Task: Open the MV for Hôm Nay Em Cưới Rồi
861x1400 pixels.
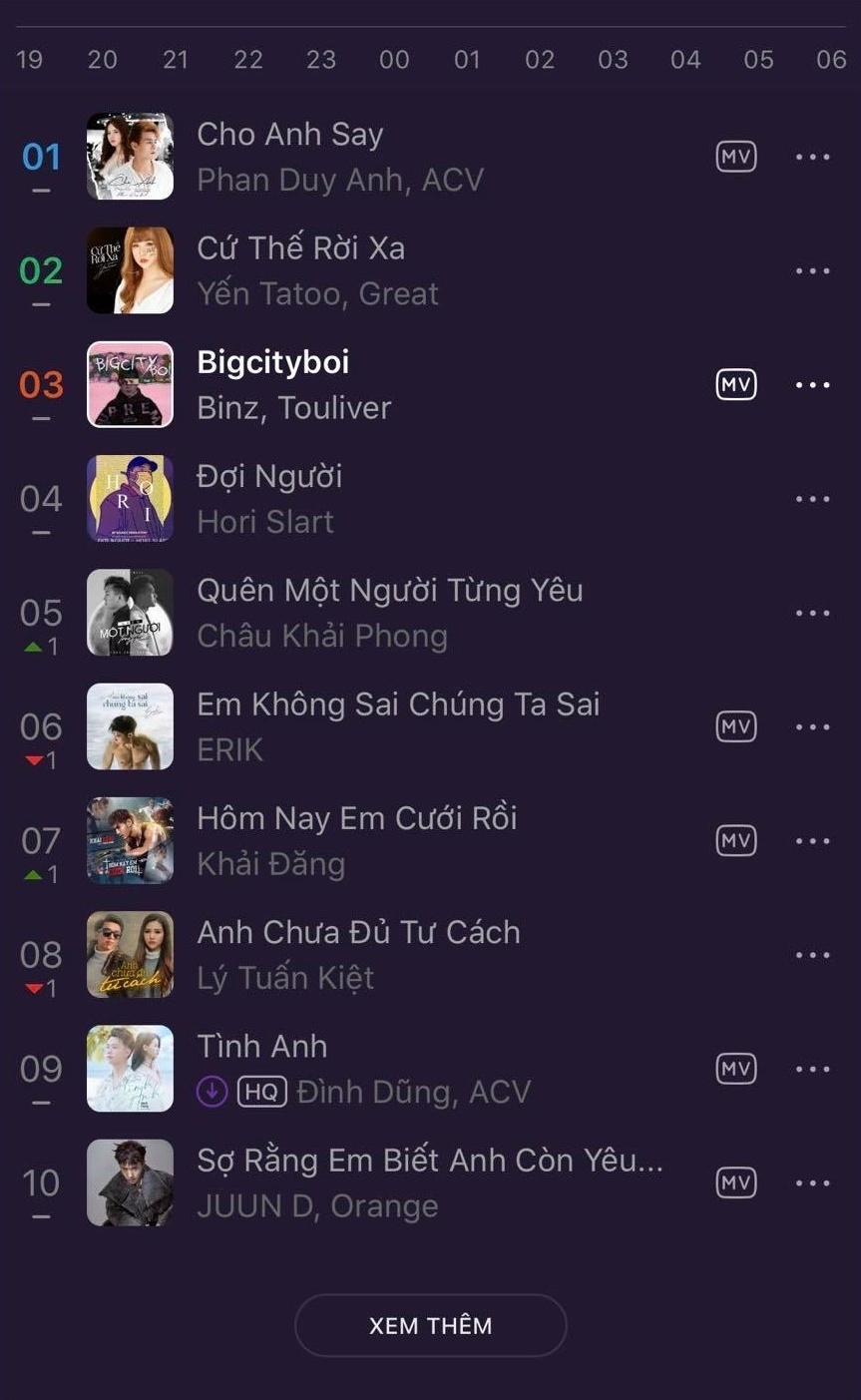Action: 735,840
